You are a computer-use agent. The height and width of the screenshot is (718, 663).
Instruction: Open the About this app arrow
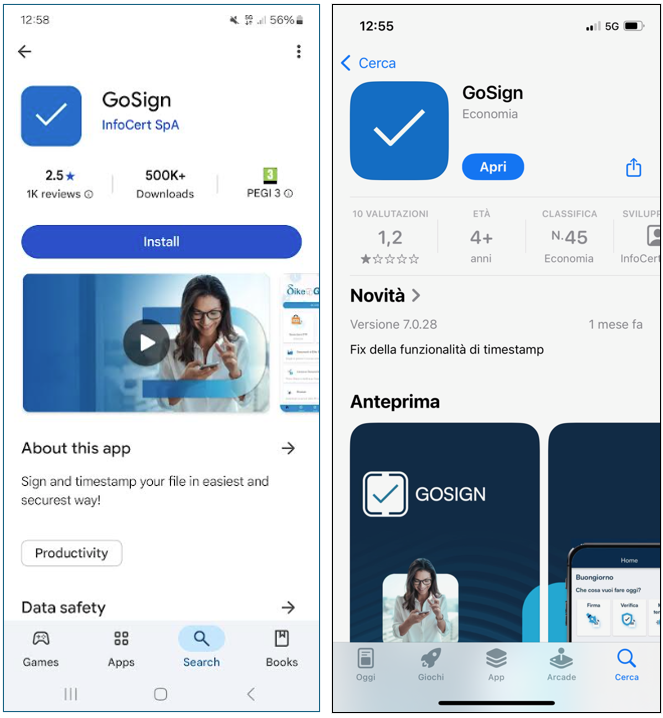288,448
